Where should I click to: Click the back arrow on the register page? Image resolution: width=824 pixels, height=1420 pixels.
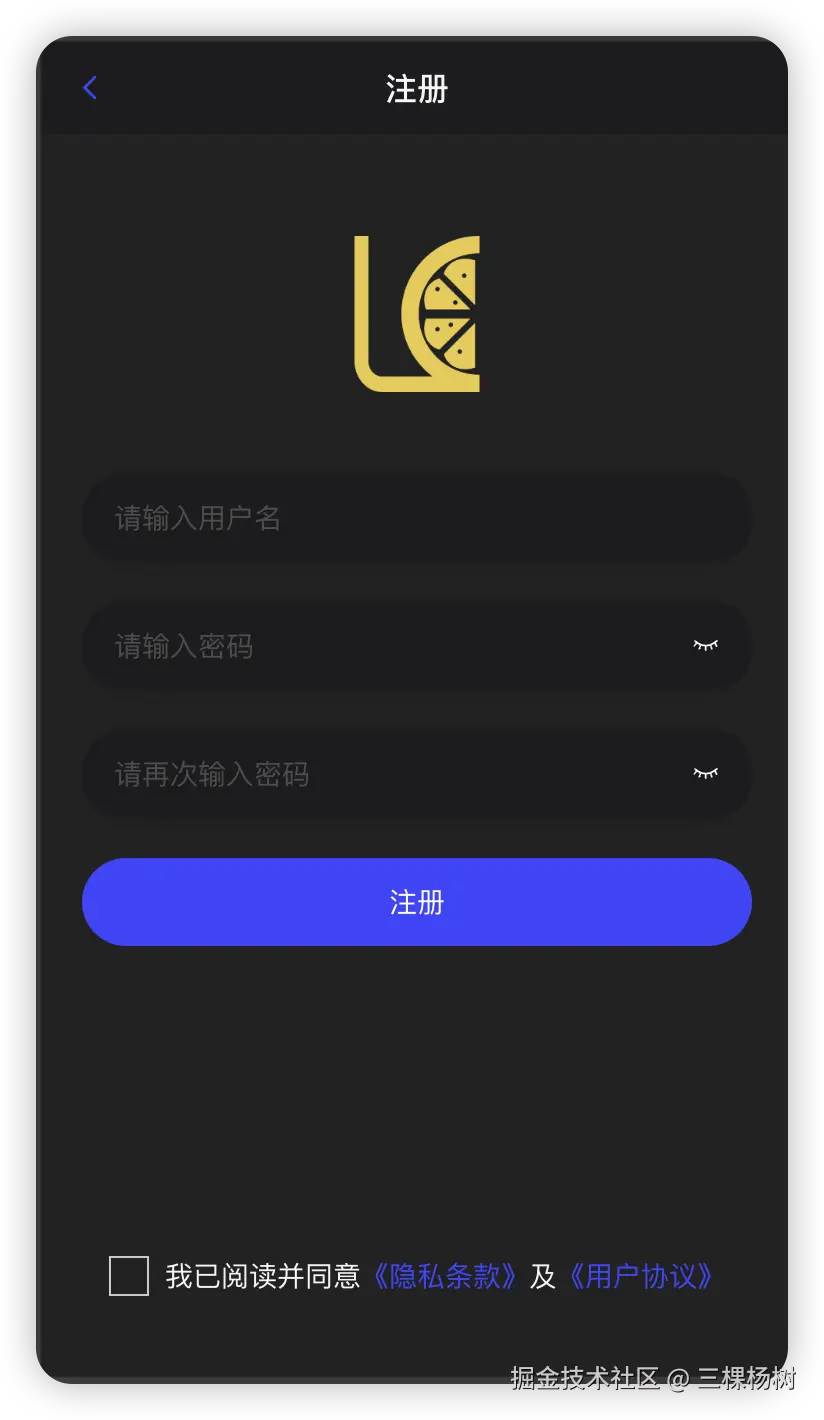coord(90,88)
